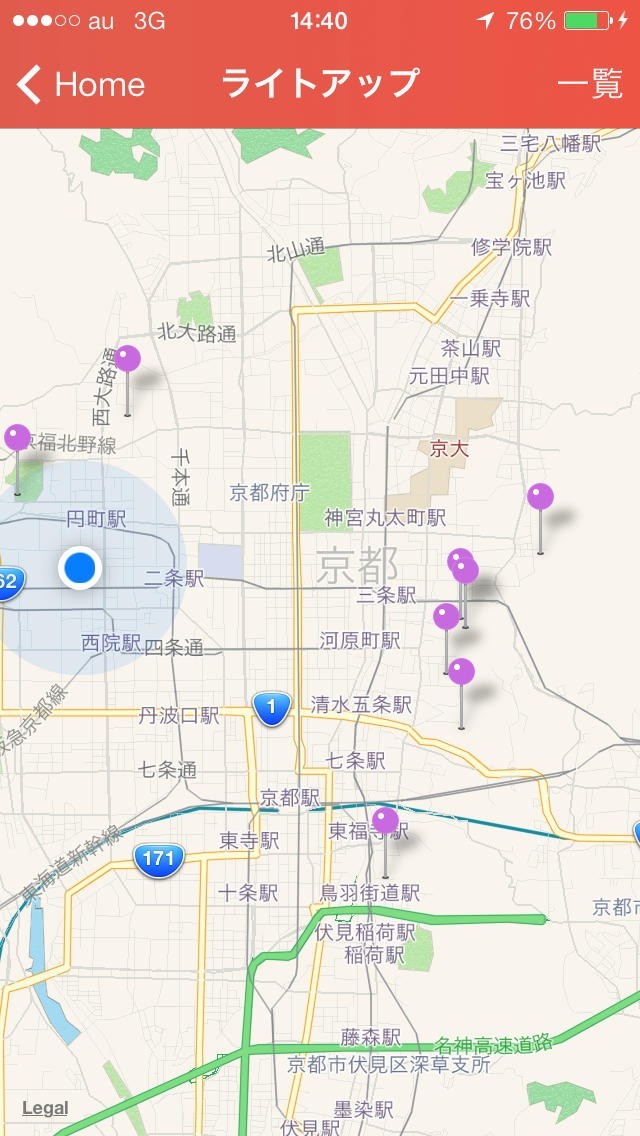Choose the pin above-right of 清水五条駅
This screenshot has width=640, height=1136.
point(461,671)
